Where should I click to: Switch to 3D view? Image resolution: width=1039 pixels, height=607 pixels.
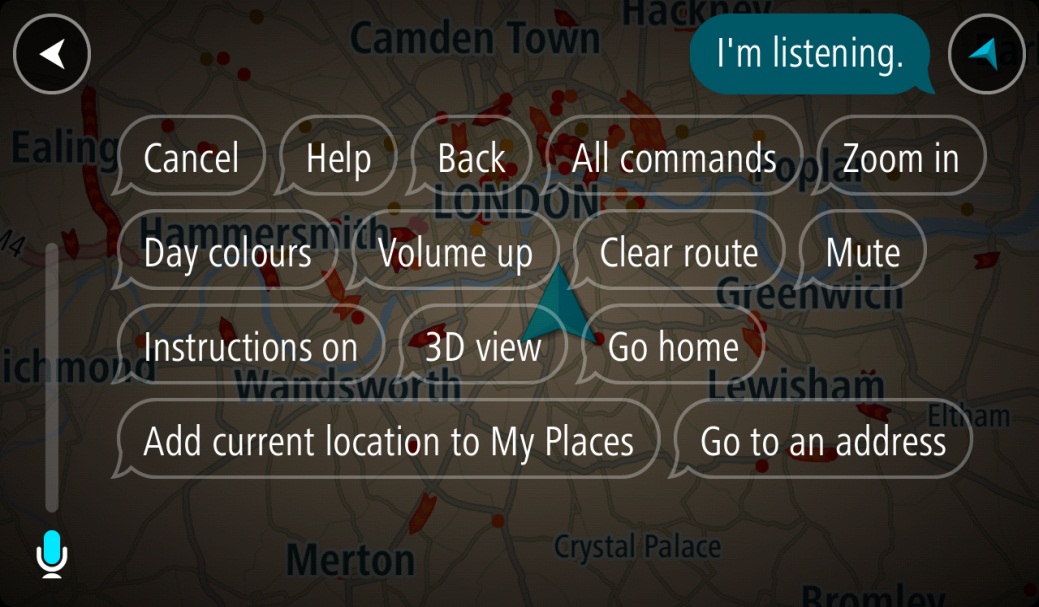[483, 347]
